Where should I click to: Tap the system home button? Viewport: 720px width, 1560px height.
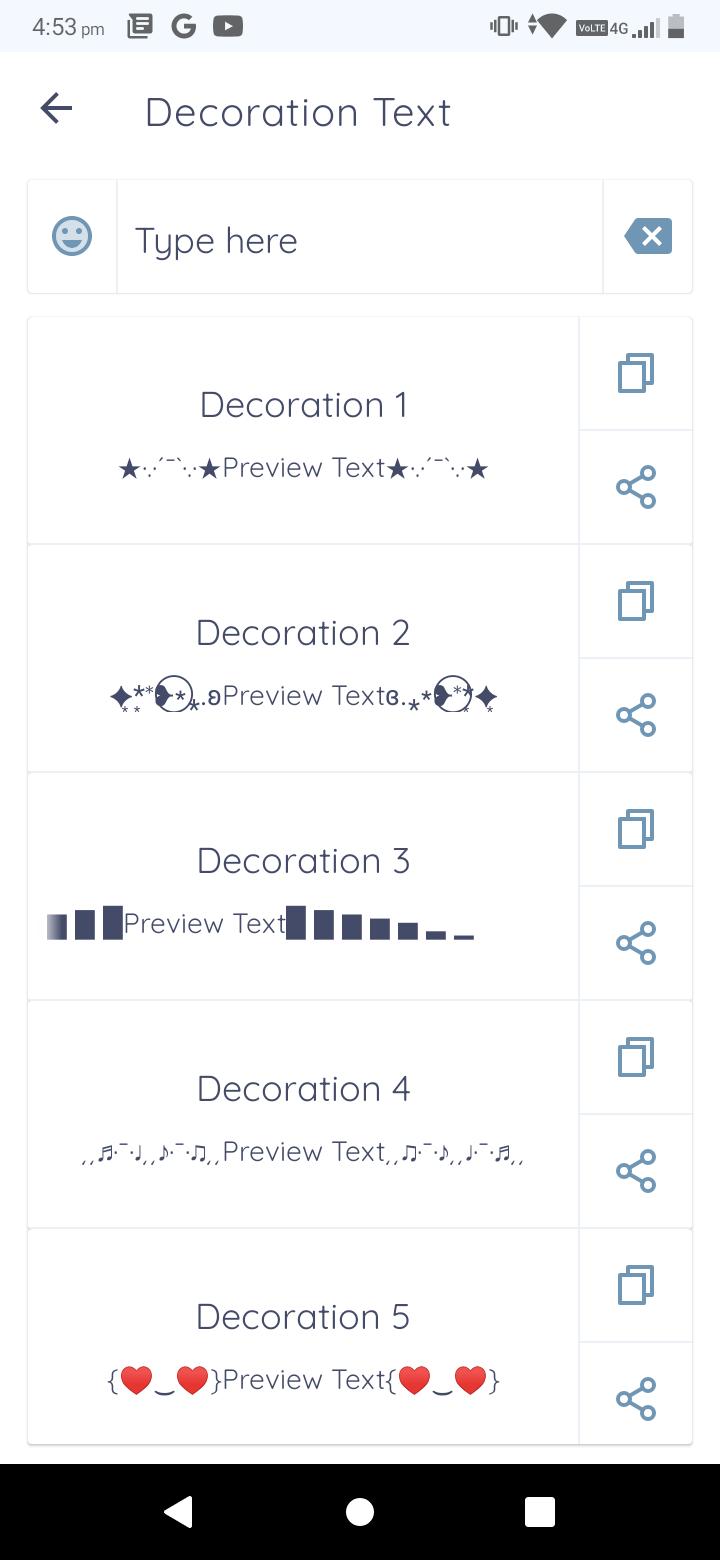click(x=360, y=1512)
